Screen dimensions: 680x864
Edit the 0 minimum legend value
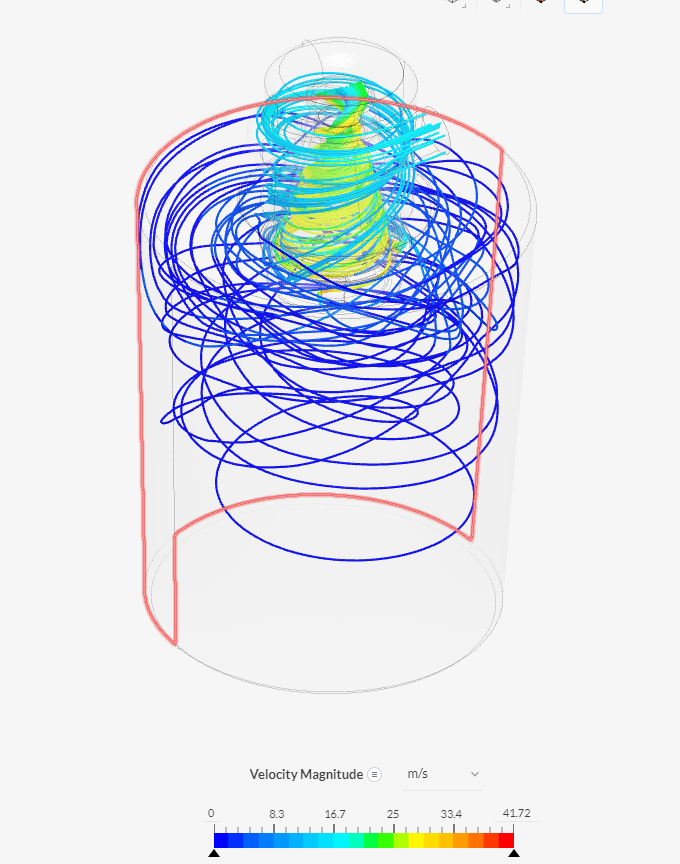[212, 814]
